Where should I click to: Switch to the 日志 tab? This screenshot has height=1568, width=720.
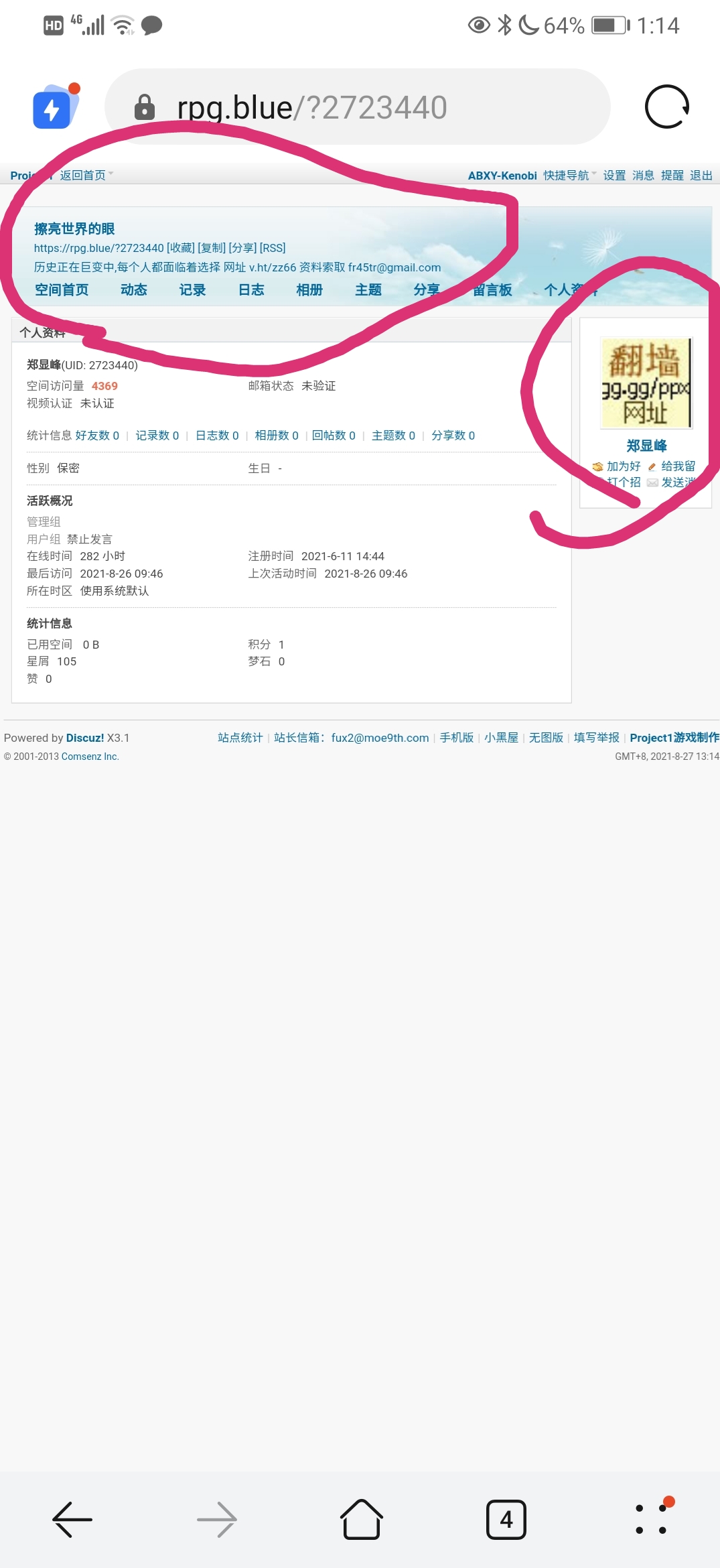pos(251,289)
